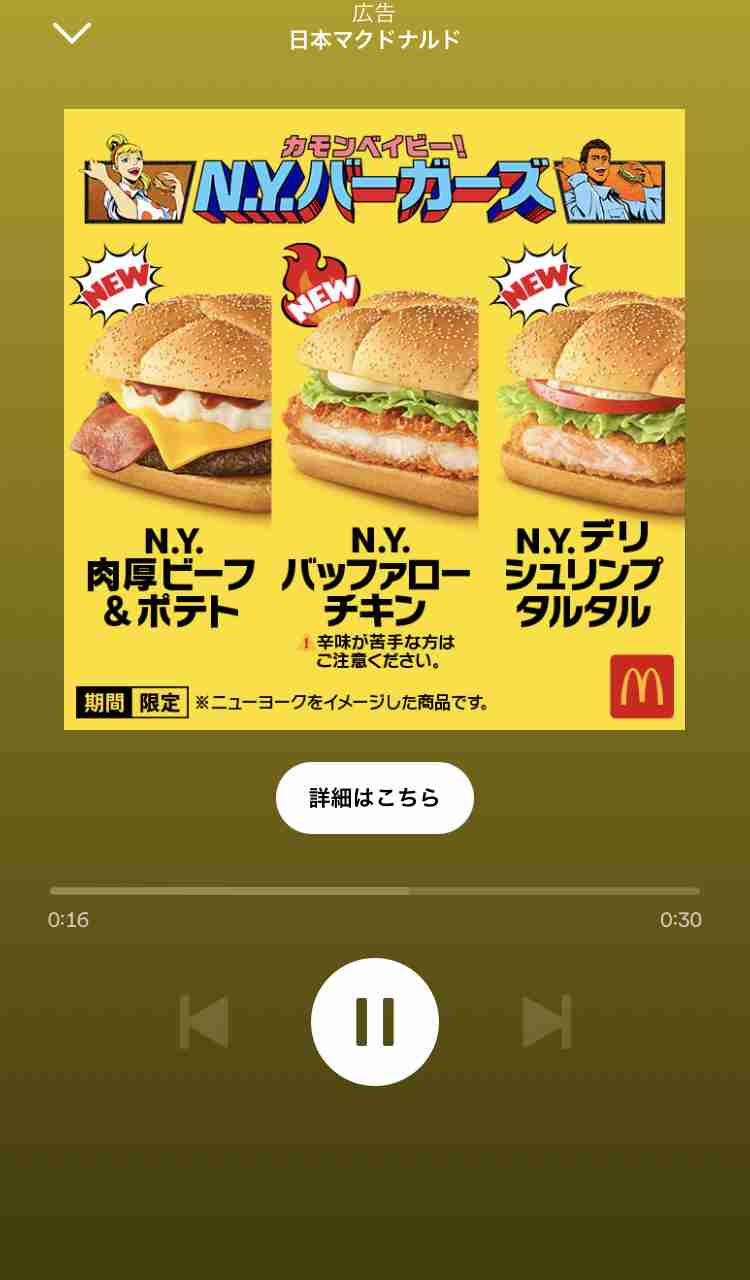This screenshot has width=750, height=1280.
Task: Pause the ad playback
Action: [x=375, y=1022]
